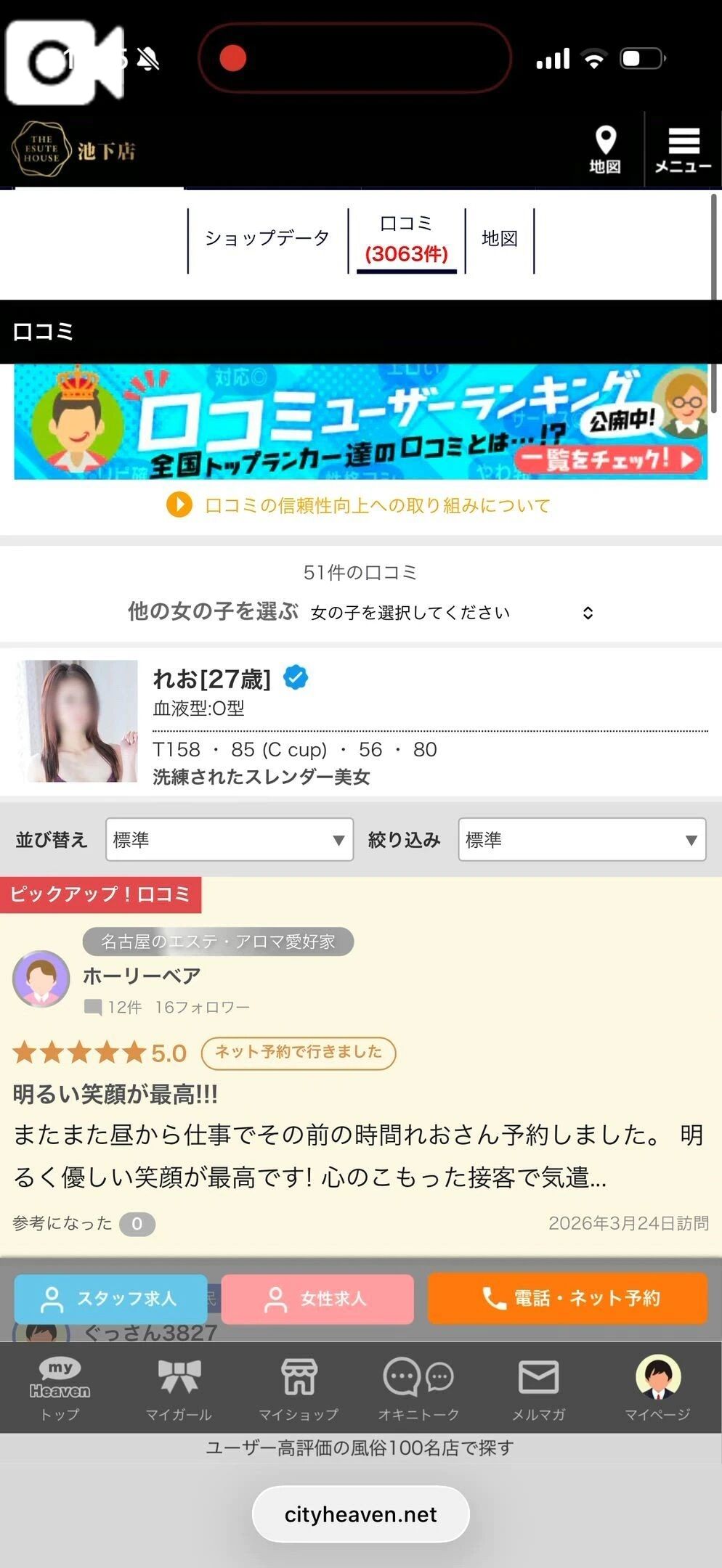Open 口コミの信頼性向上への取り組みについて link
This screenshot has width=722, height=1568.
(x=376, y=505)
